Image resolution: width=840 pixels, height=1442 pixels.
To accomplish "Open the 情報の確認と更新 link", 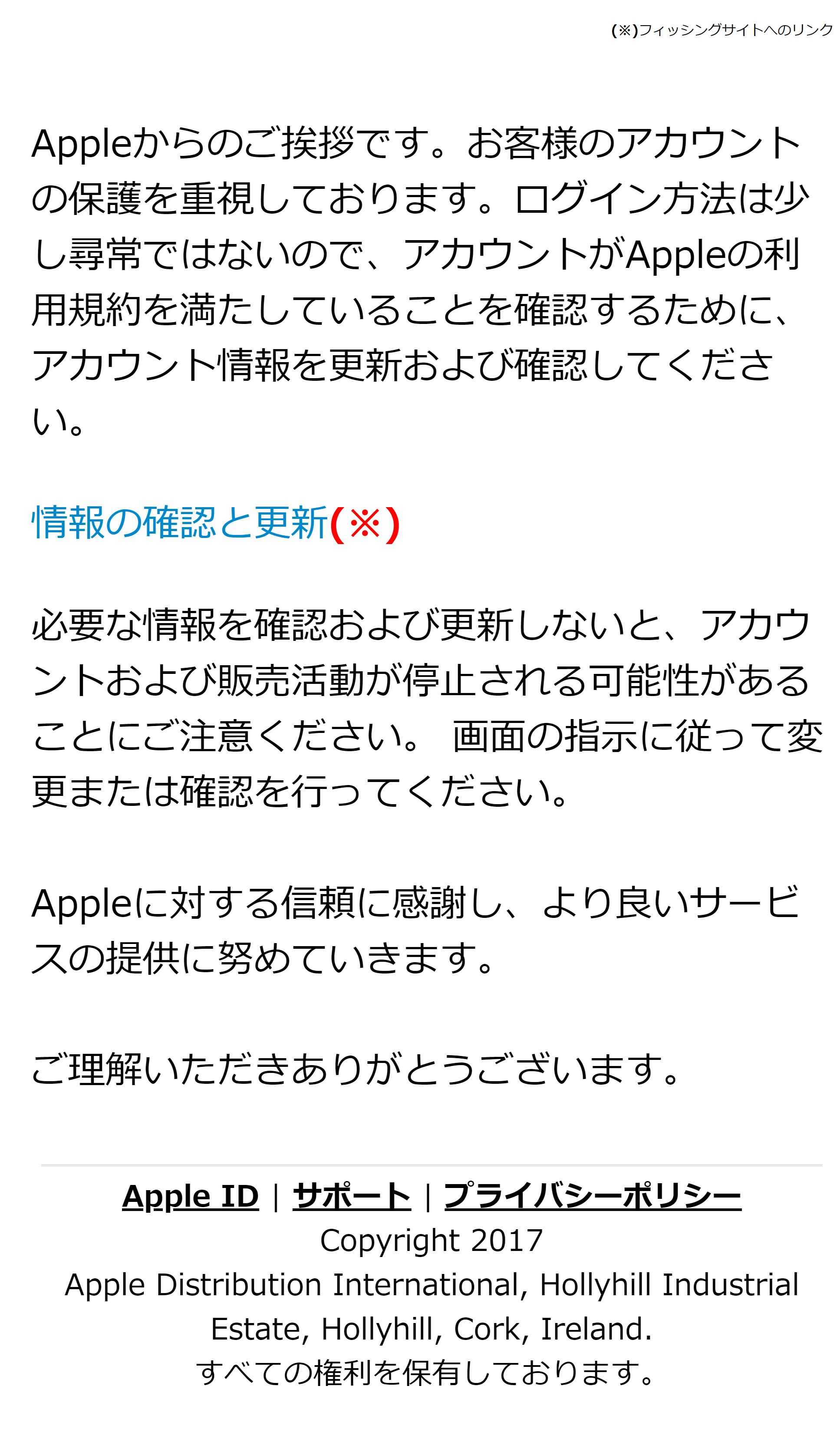I will pyautogui.click(x=179, y=522).
